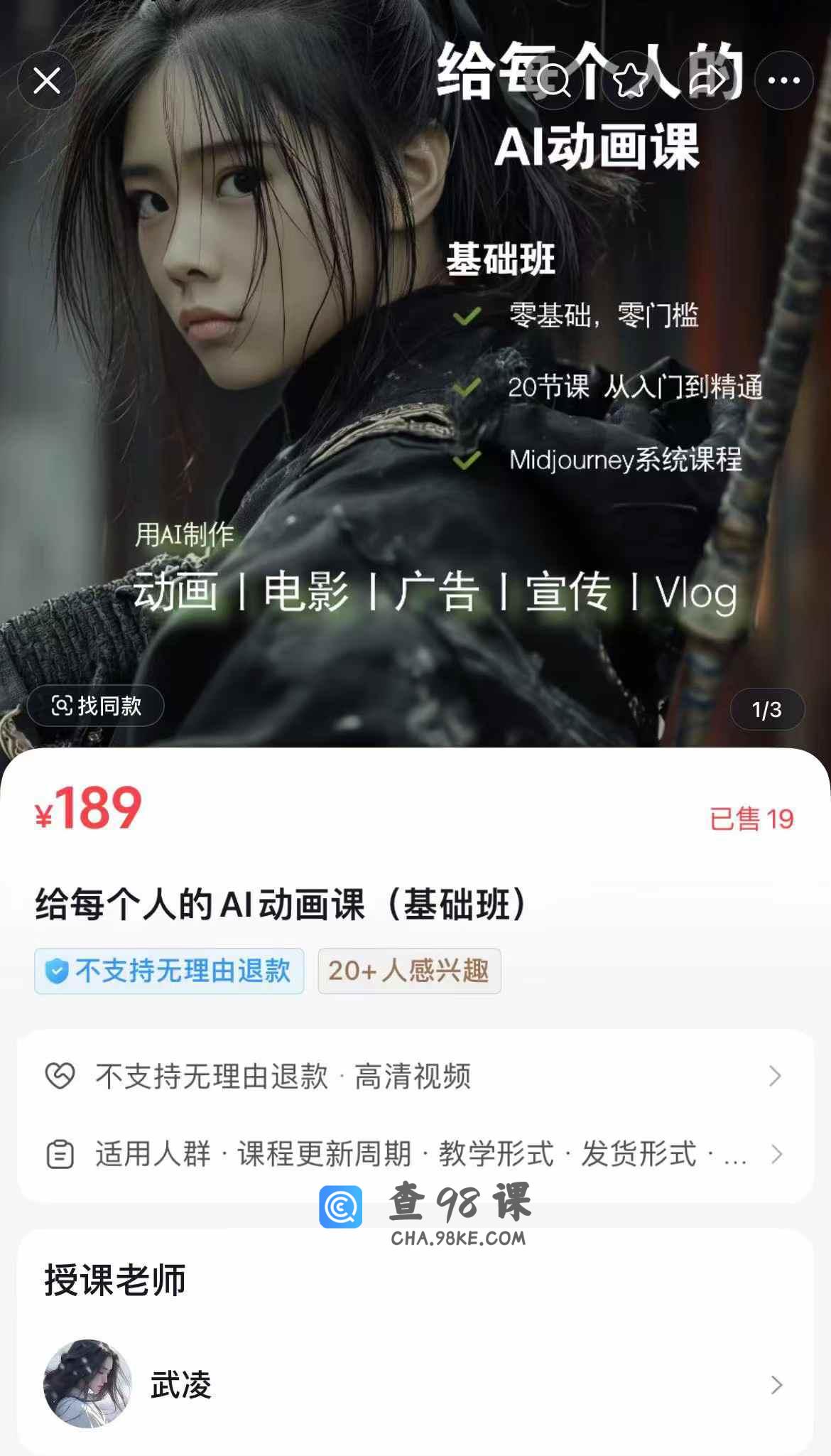This screenshot has width=831, height=1456.
Task: Expand the 适用人群 · 课程更新周期 details row
Action: (x=415, y=1154)
